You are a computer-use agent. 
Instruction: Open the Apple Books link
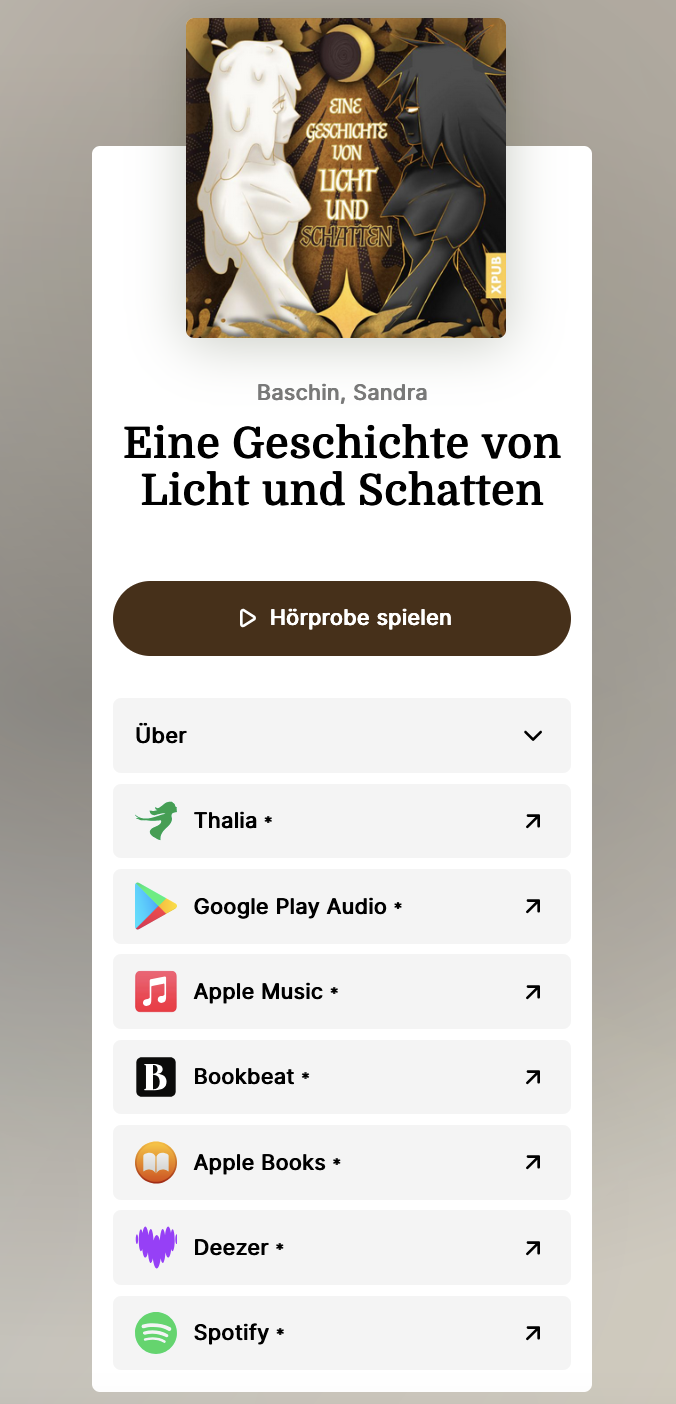click(342, 1162)
